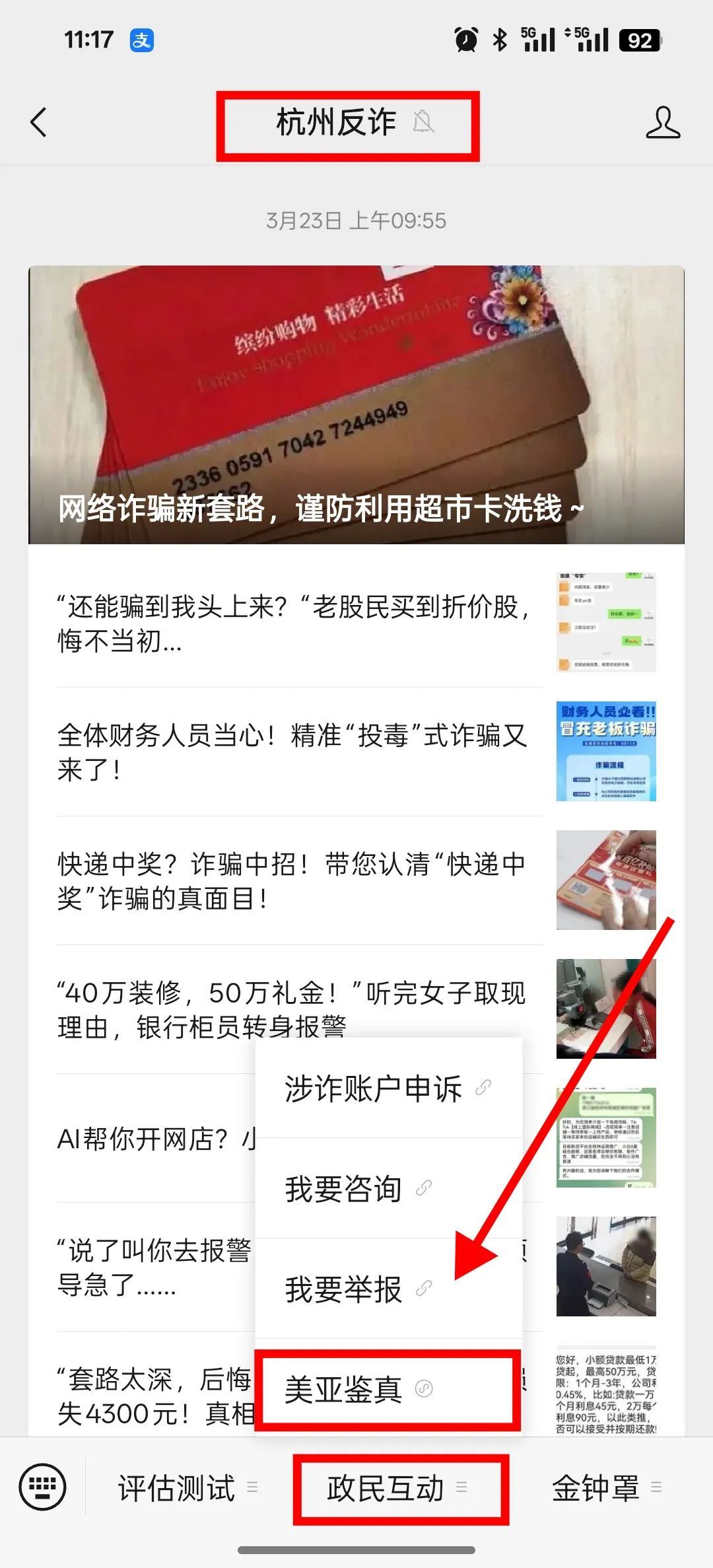Switch to keyboard input mode
The height and width of the screenshot is (1568, 713).
click(x=43, y=1487)
